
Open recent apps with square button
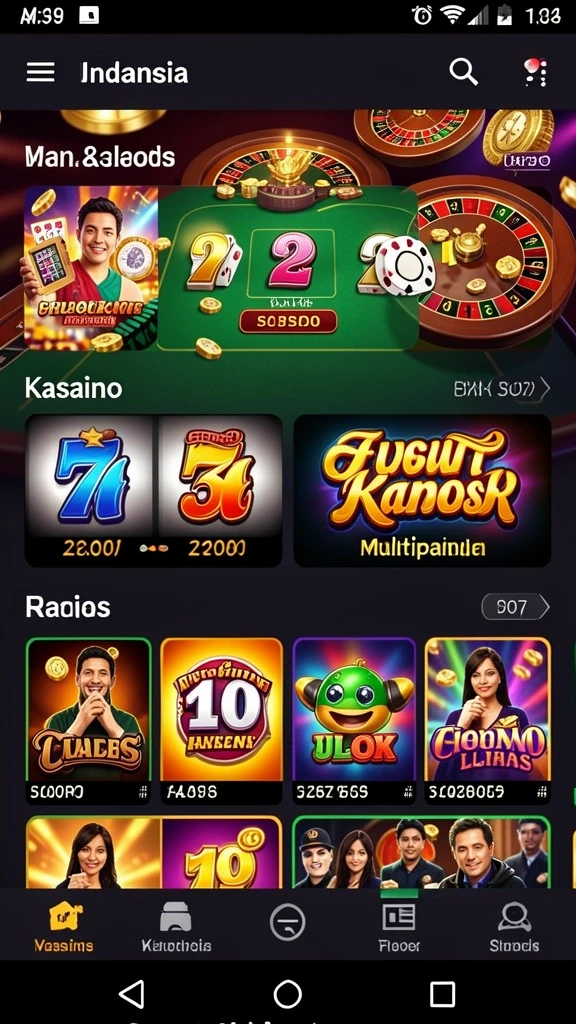442,995
